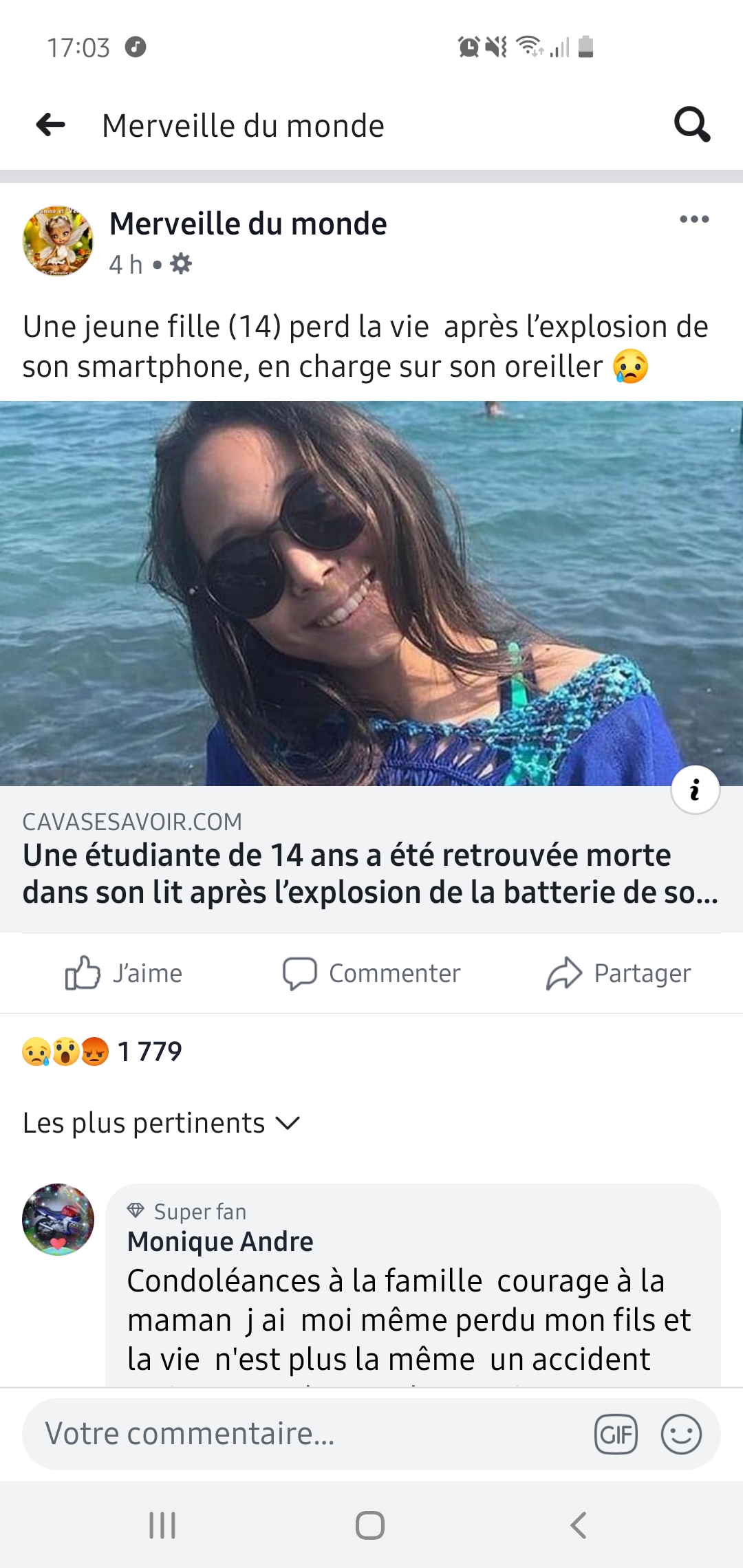743x1568 pixels.
Task: Open recent apps from the navigation bar
Action: point(163,1525)
